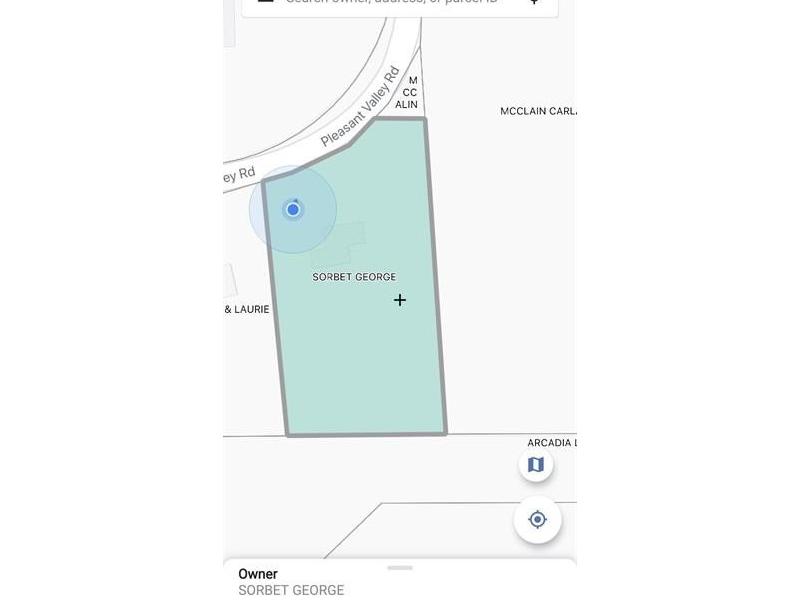The height and width of the screenshot is (600, 800).
Task: Center the map on my location
Action: tap(537, 520)
